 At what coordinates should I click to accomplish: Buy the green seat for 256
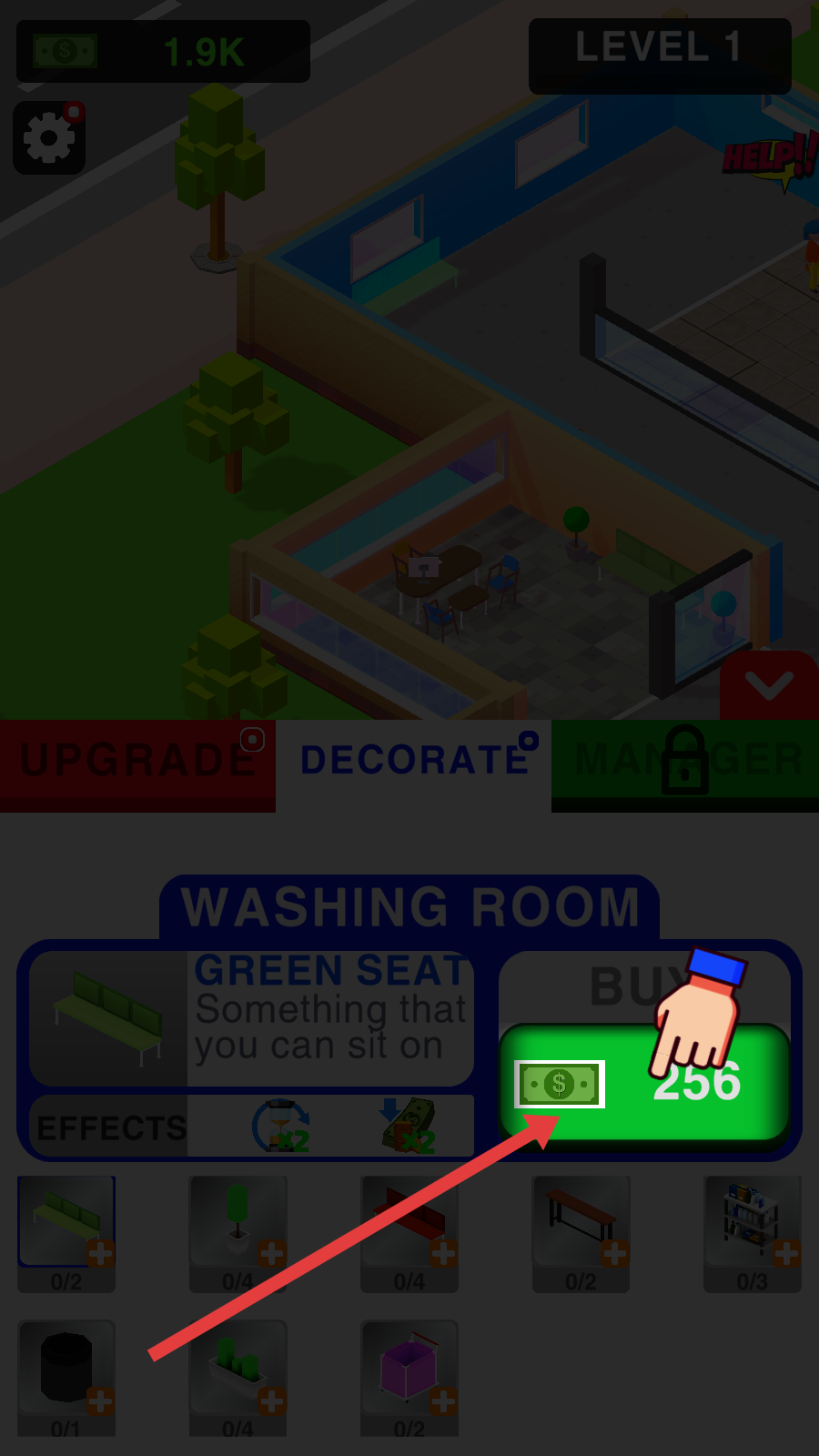(x=643, y=1082)
